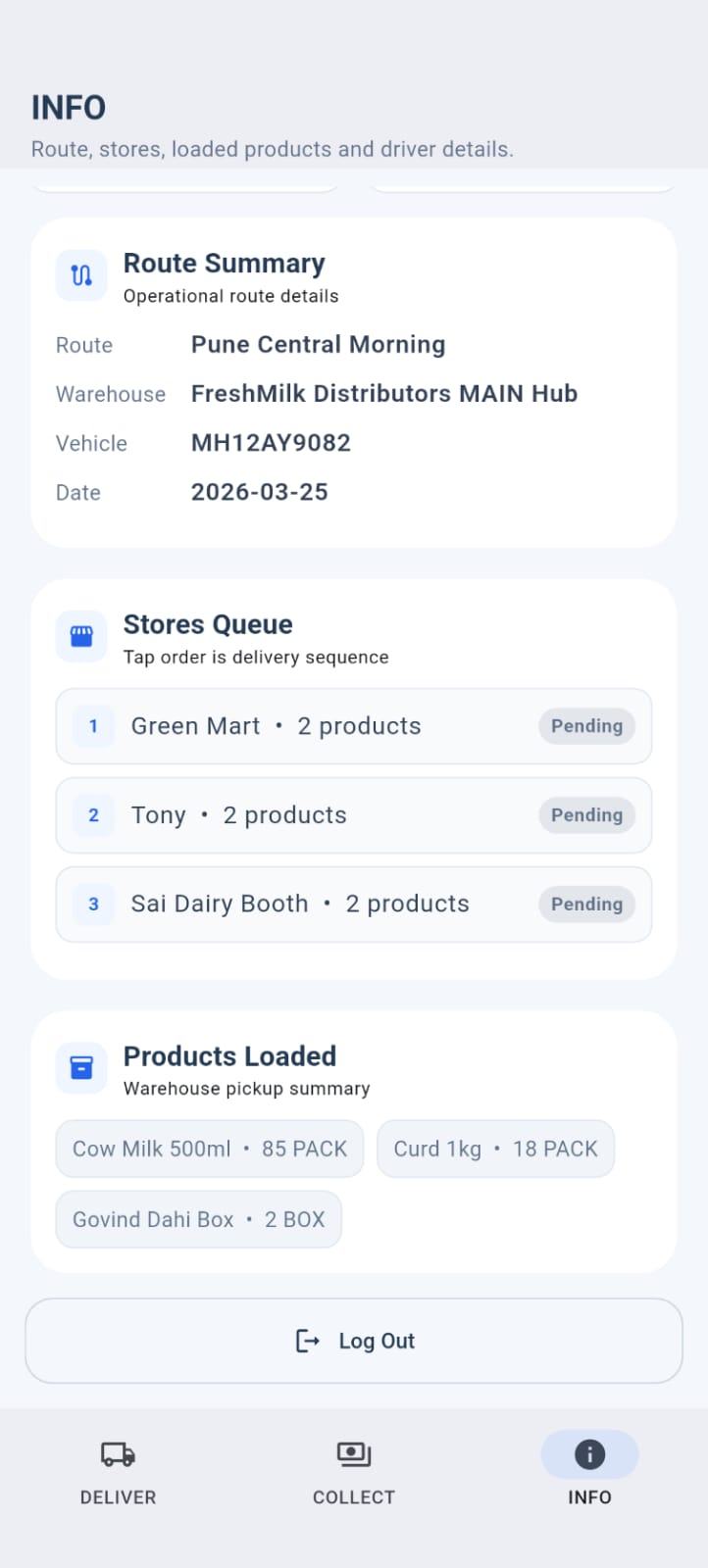Tap the INFO info icon
708x1568 pixels.
pyautogui.click(x=589, y=1455)
